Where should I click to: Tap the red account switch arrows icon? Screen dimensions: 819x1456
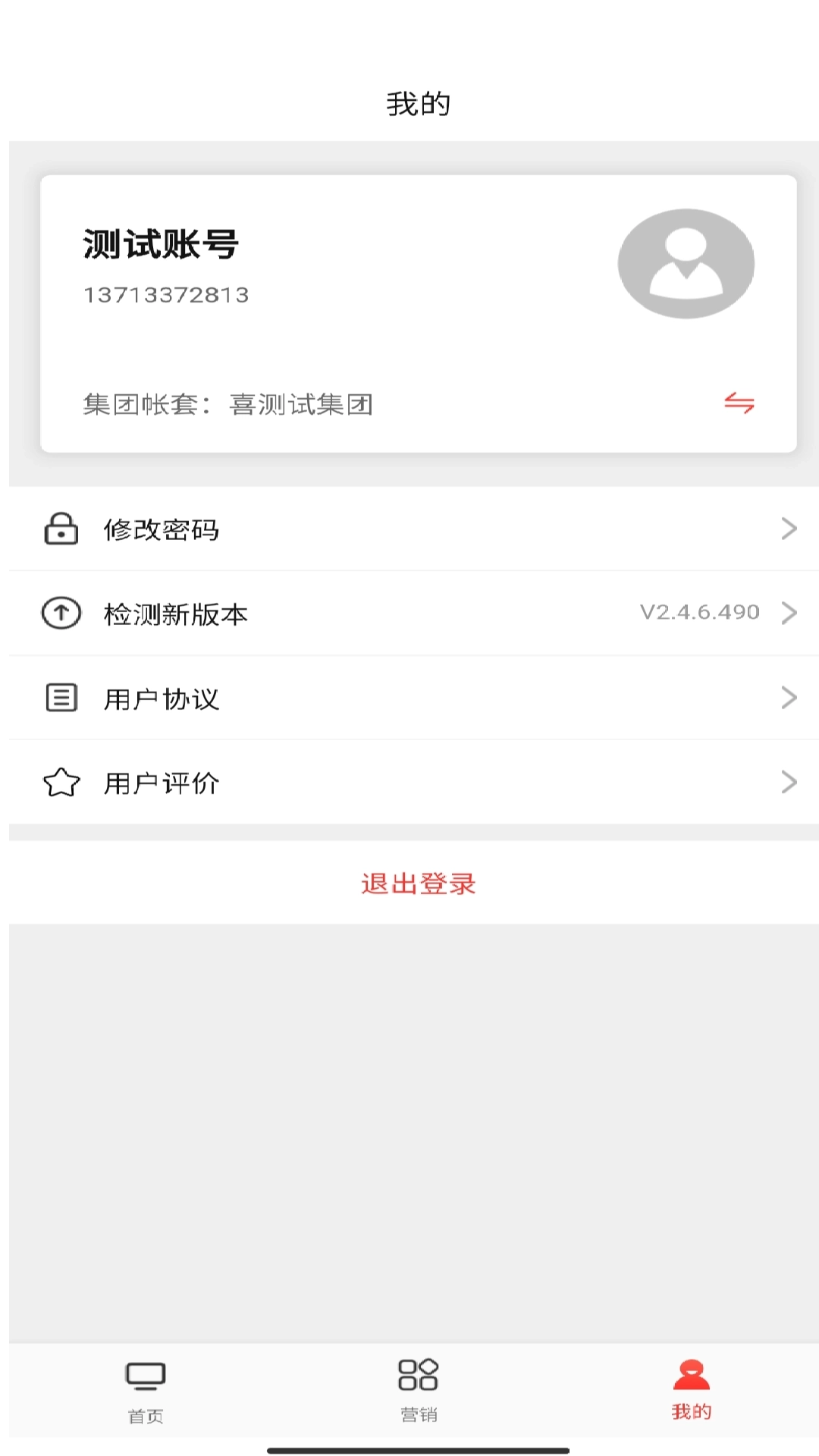pos(741,404)
